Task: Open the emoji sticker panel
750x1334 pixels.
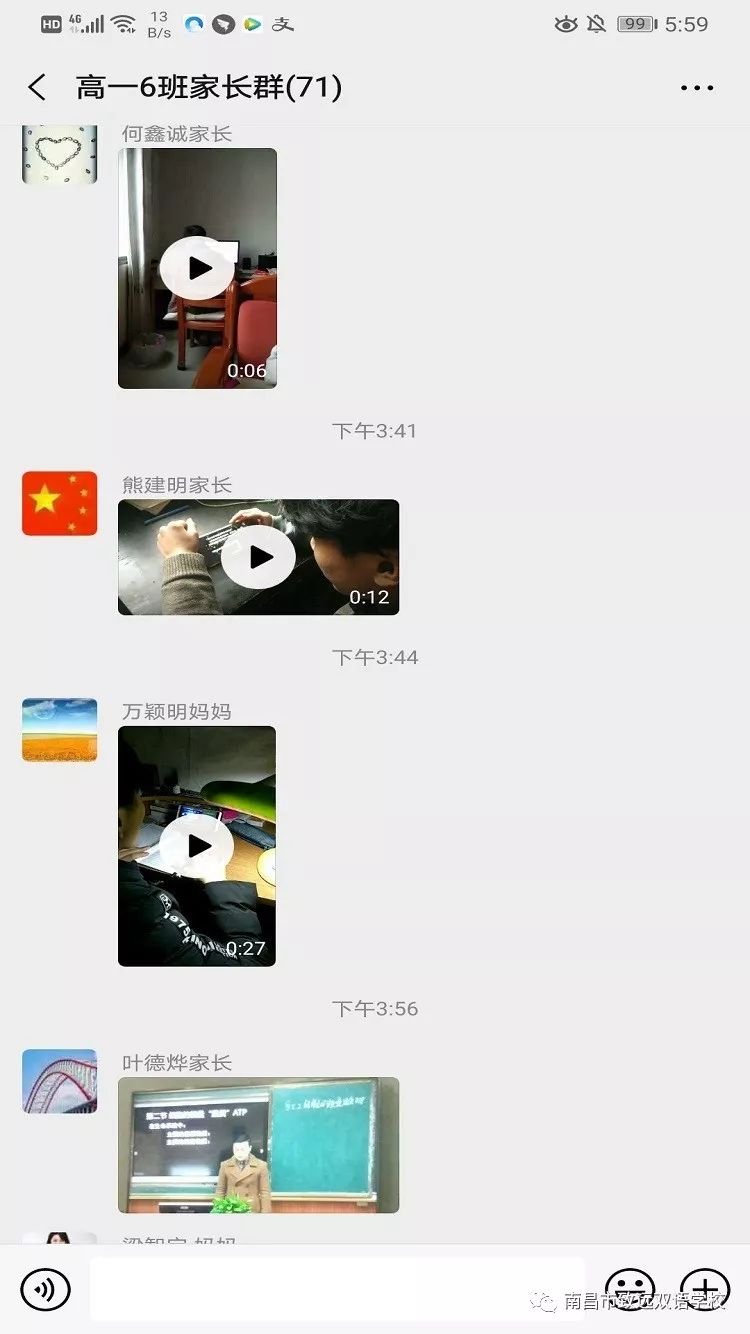Action: (x=630, y=1289)
